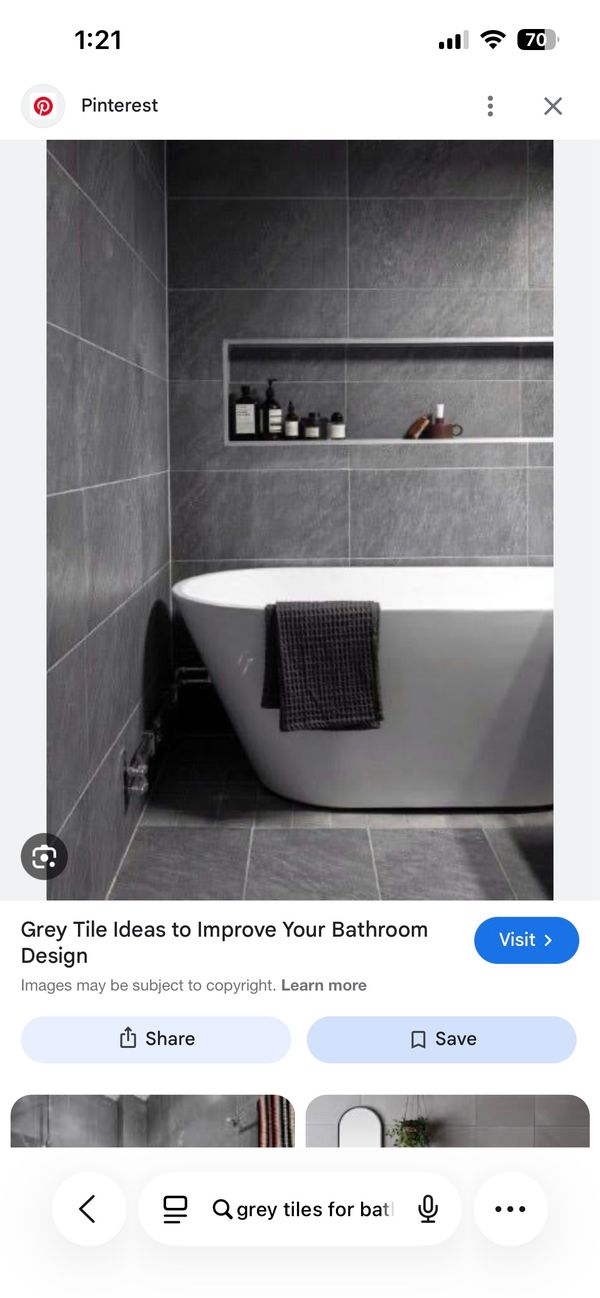Share this bathroom image
The height and width of the screenshot is (1298, 600).
click(x=156, y=1039)
